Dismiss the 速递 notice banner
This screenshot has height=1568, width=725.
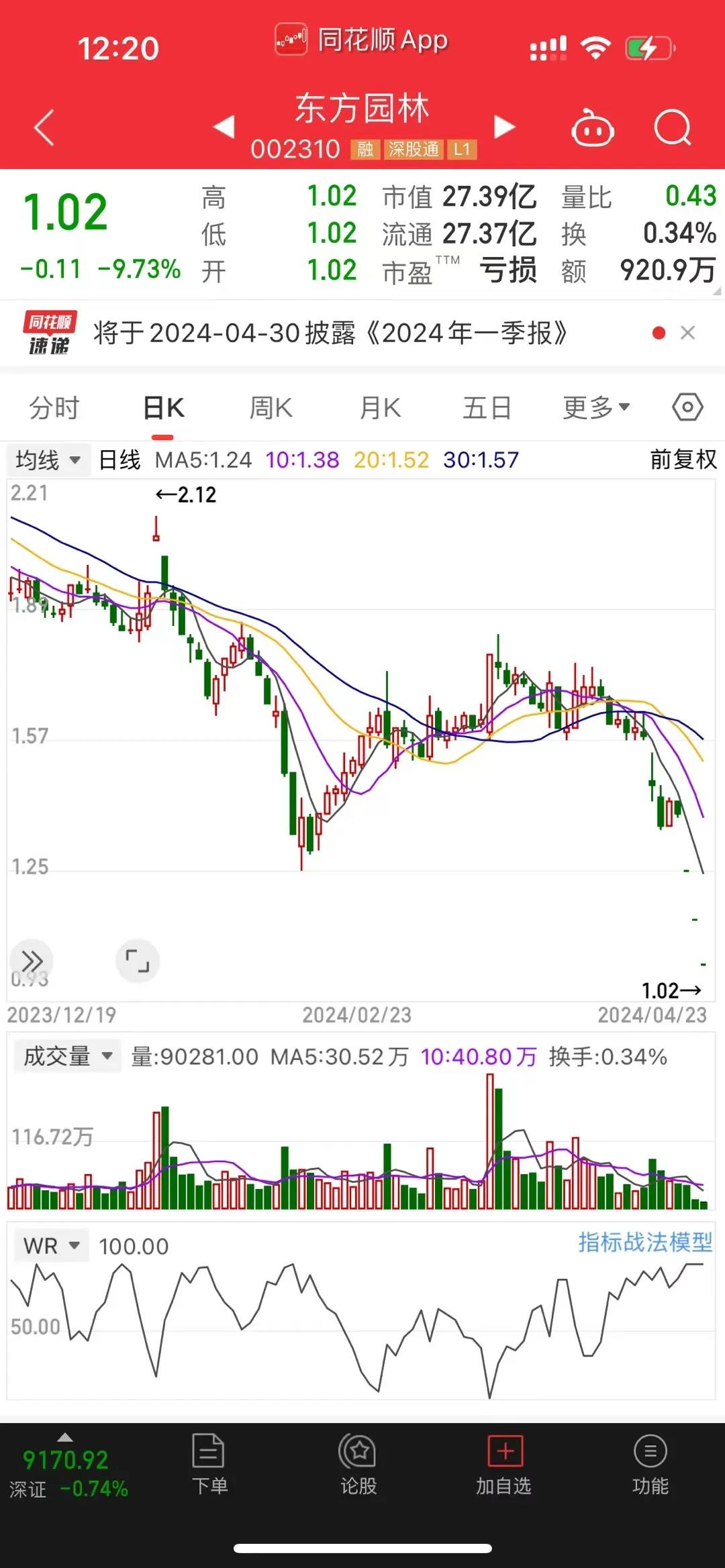coord(687,333)
